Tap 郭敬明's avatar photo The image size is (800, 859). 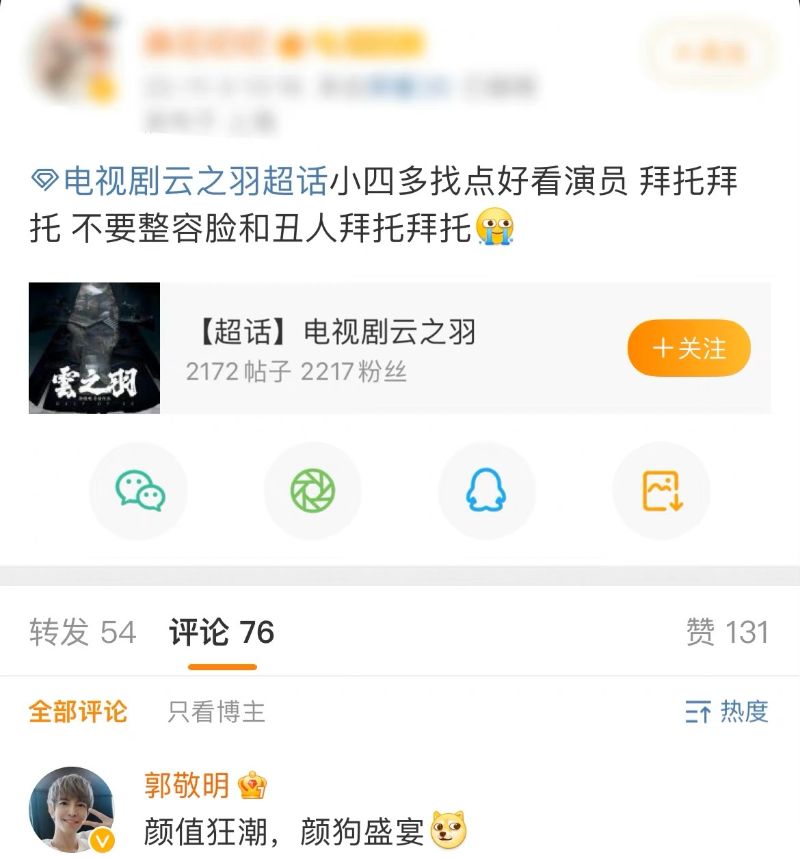click(x=70, y=808)
